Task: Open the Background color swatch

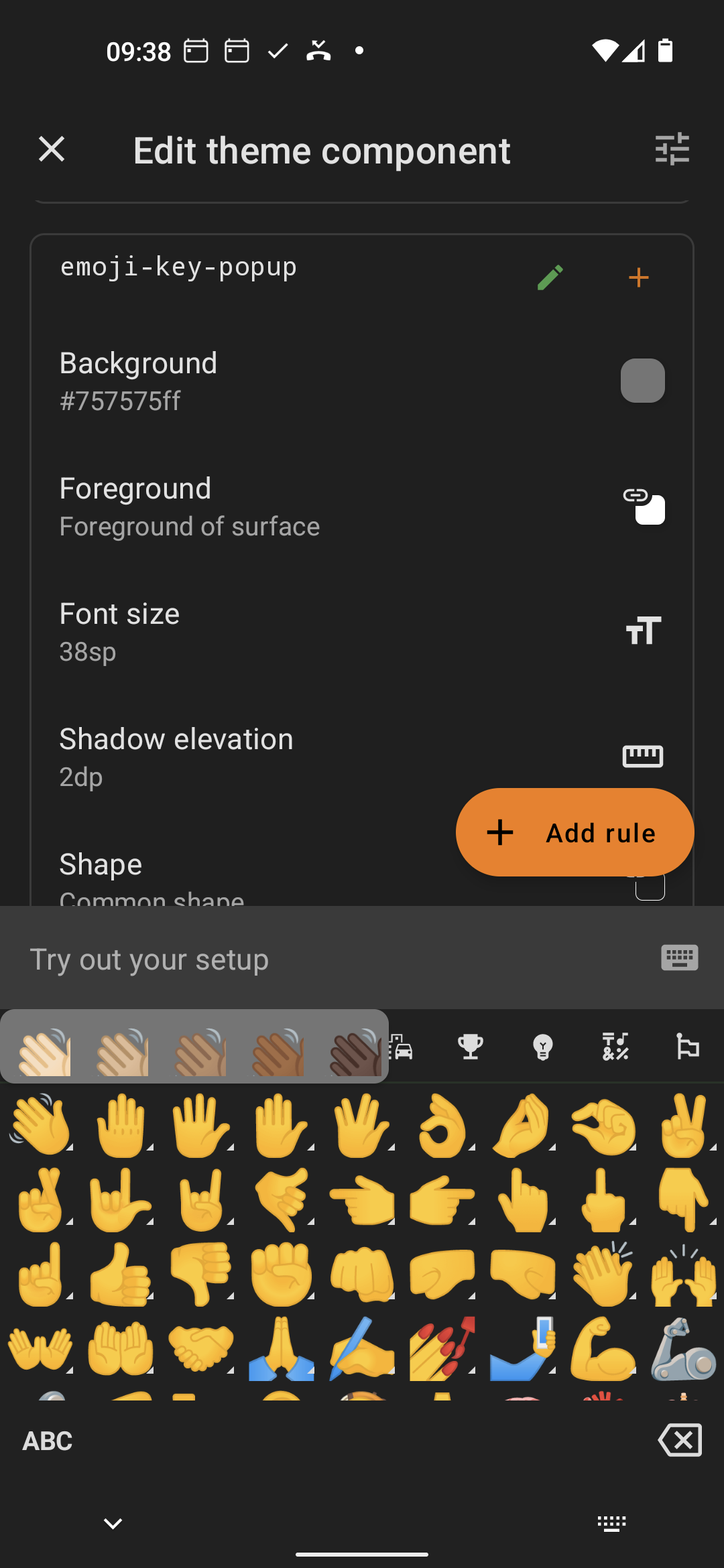Action: 642,380
